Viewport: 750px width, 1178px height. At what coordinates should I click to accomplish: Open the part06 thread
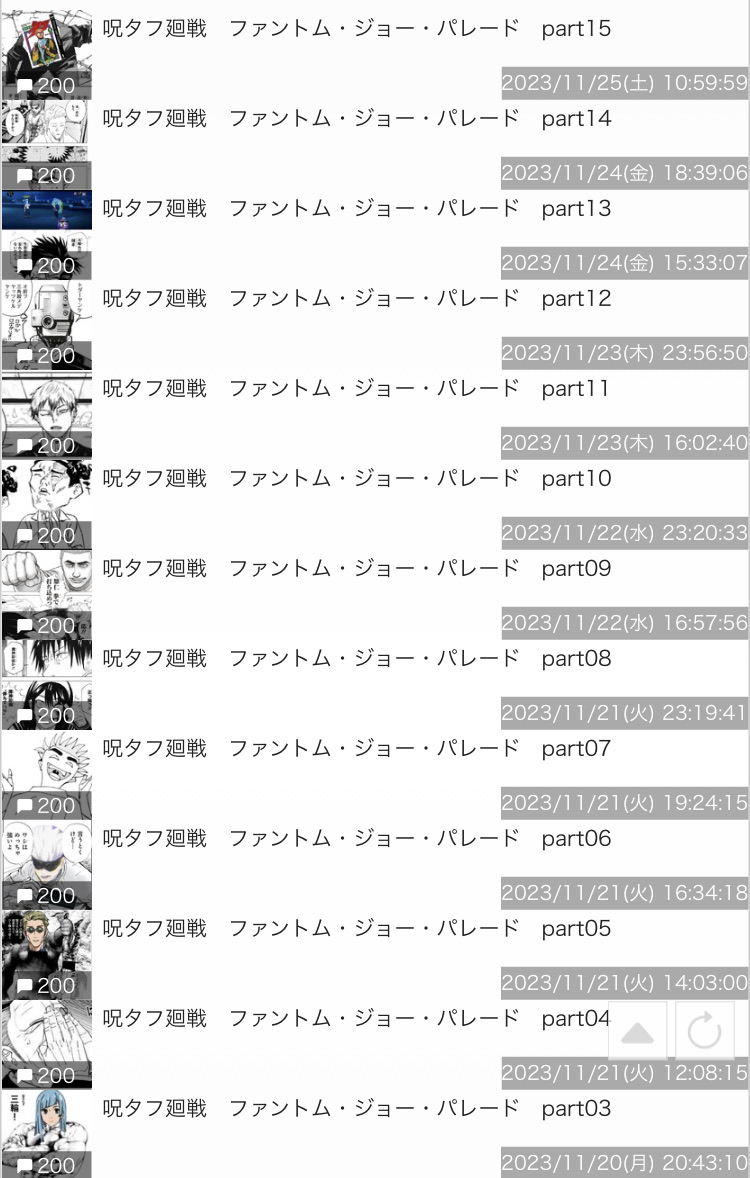(x=357, y=838)
